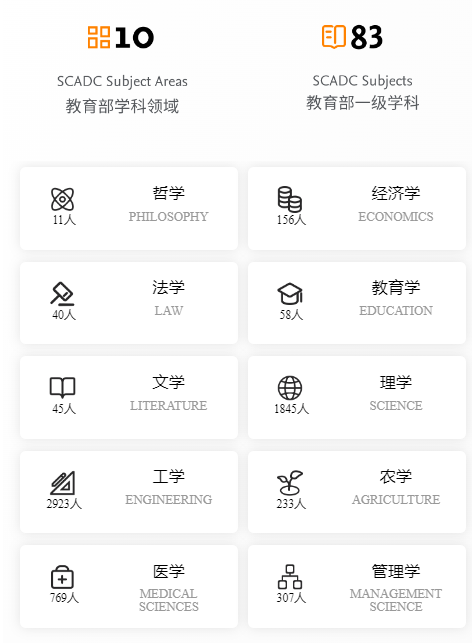Open the Medical Sciences card
Image resolution: width=472 pixels, height=643 pixels.
129,586
